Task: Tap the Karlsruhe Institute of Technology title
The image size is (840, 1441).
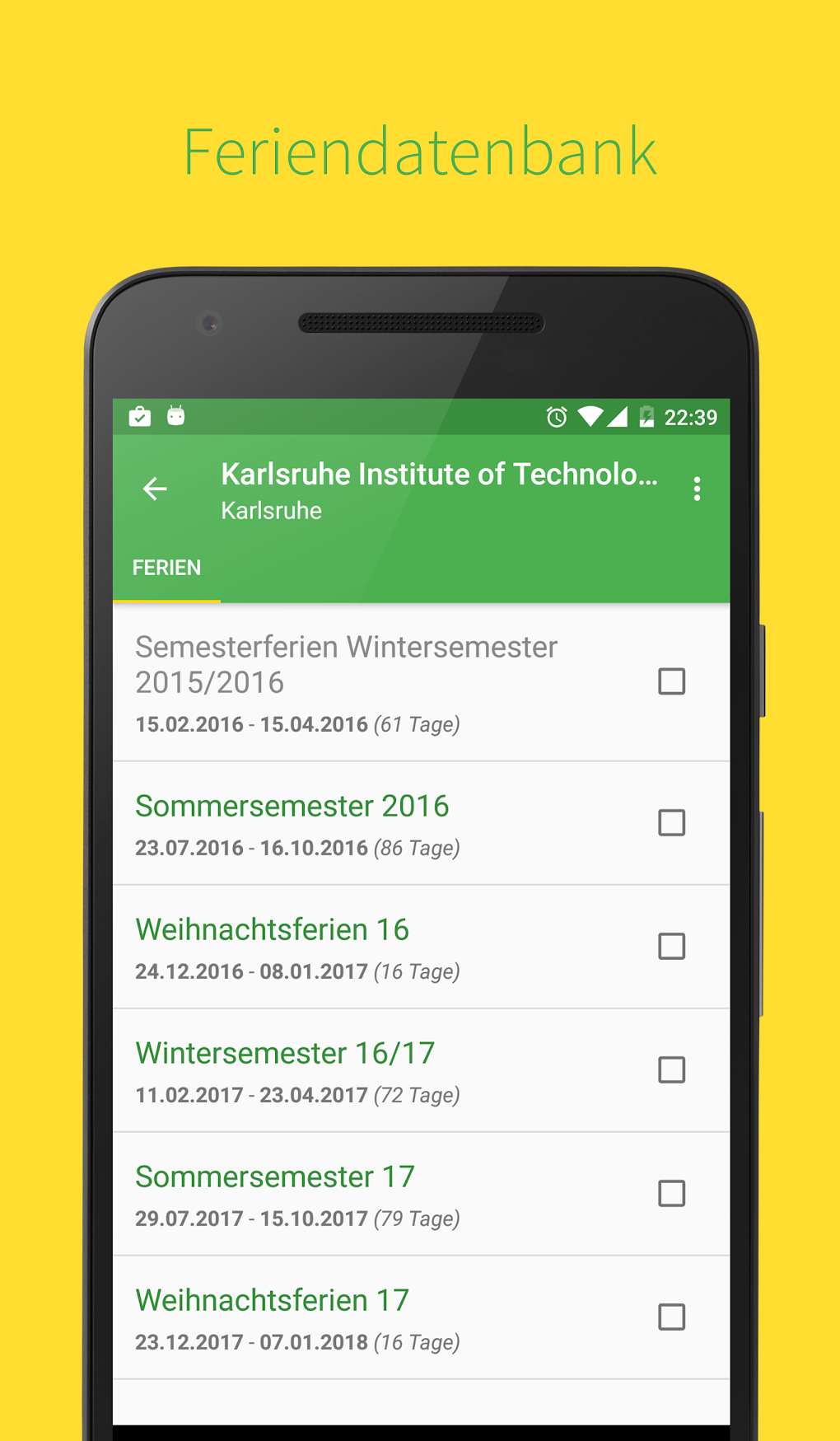Action: pyautogui.click(x=439, y=474)
